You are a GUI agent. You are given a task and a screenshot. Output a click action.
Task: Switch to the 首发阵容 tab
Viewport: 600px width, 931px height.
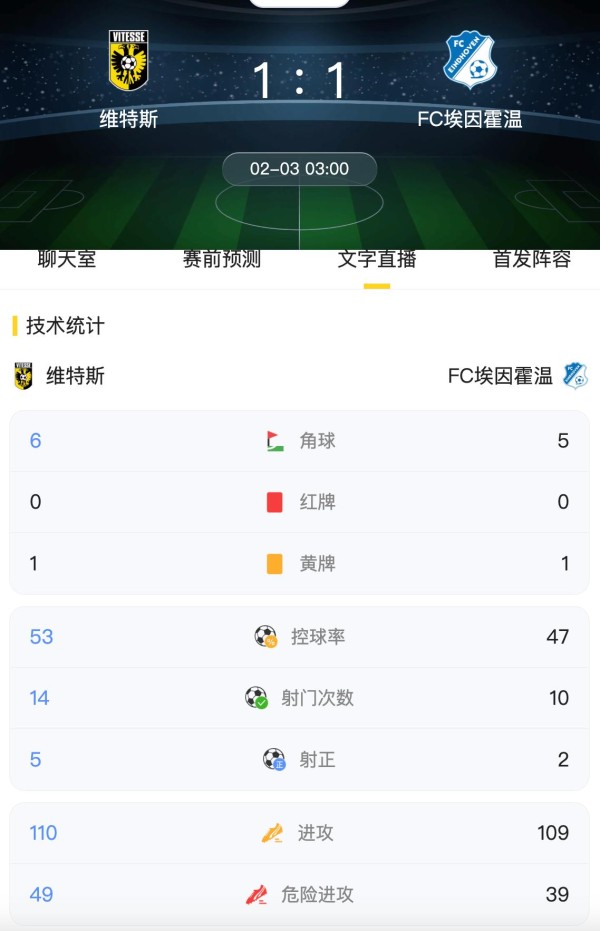click(x=531, y=260)
